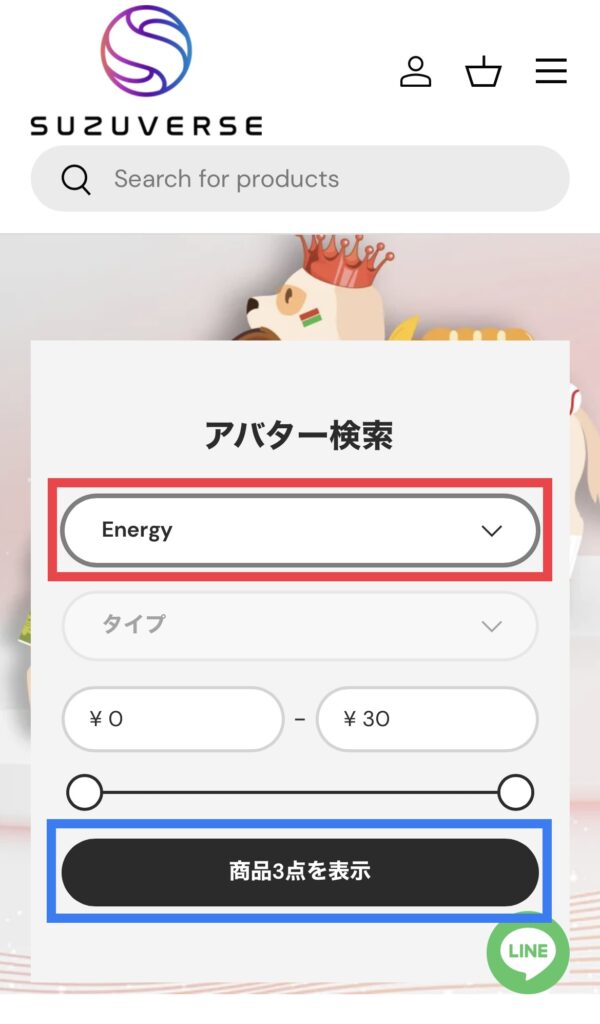
Task: Go to home via SUZUVERSE logo
Action: click(146, 70)
